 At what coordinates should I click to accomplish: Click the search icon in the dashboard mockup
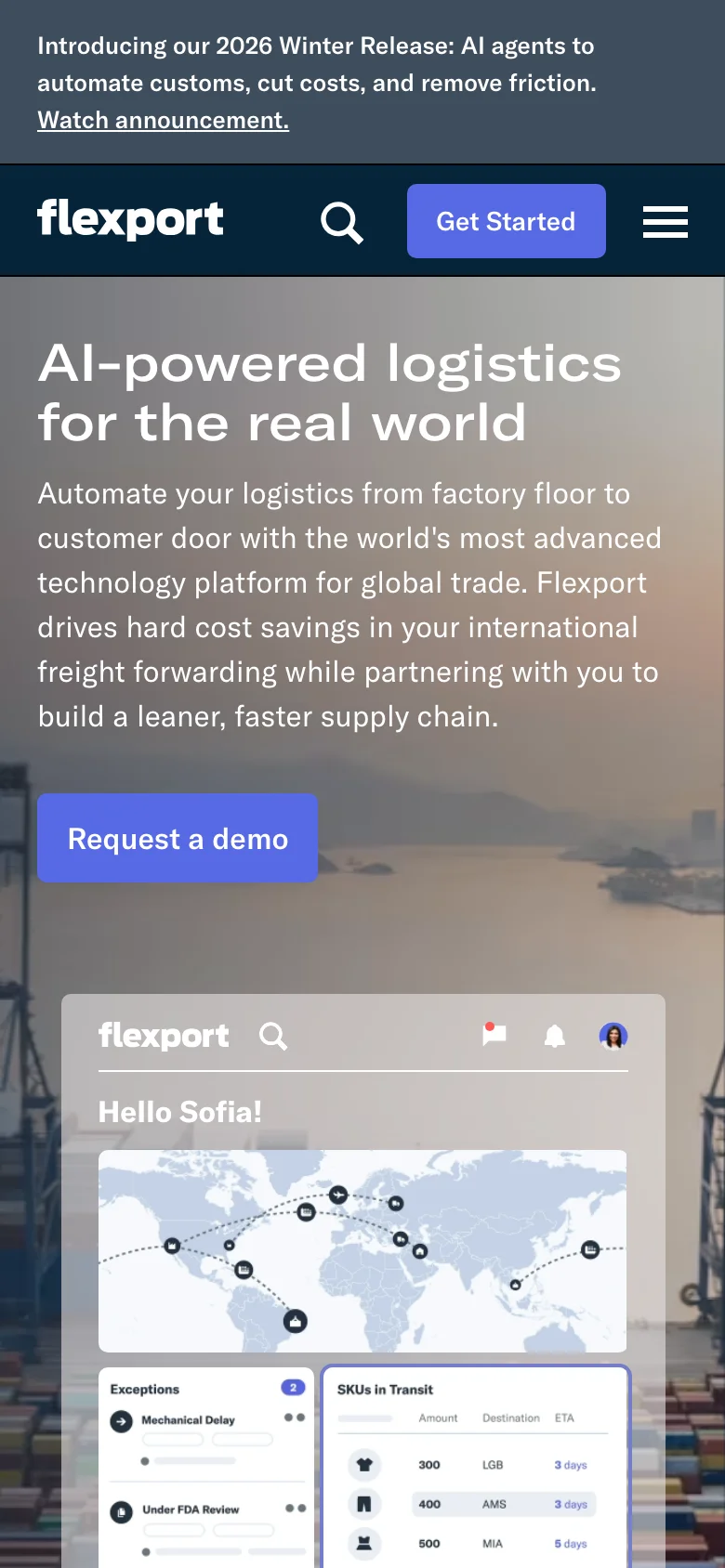click(271, 1036)
